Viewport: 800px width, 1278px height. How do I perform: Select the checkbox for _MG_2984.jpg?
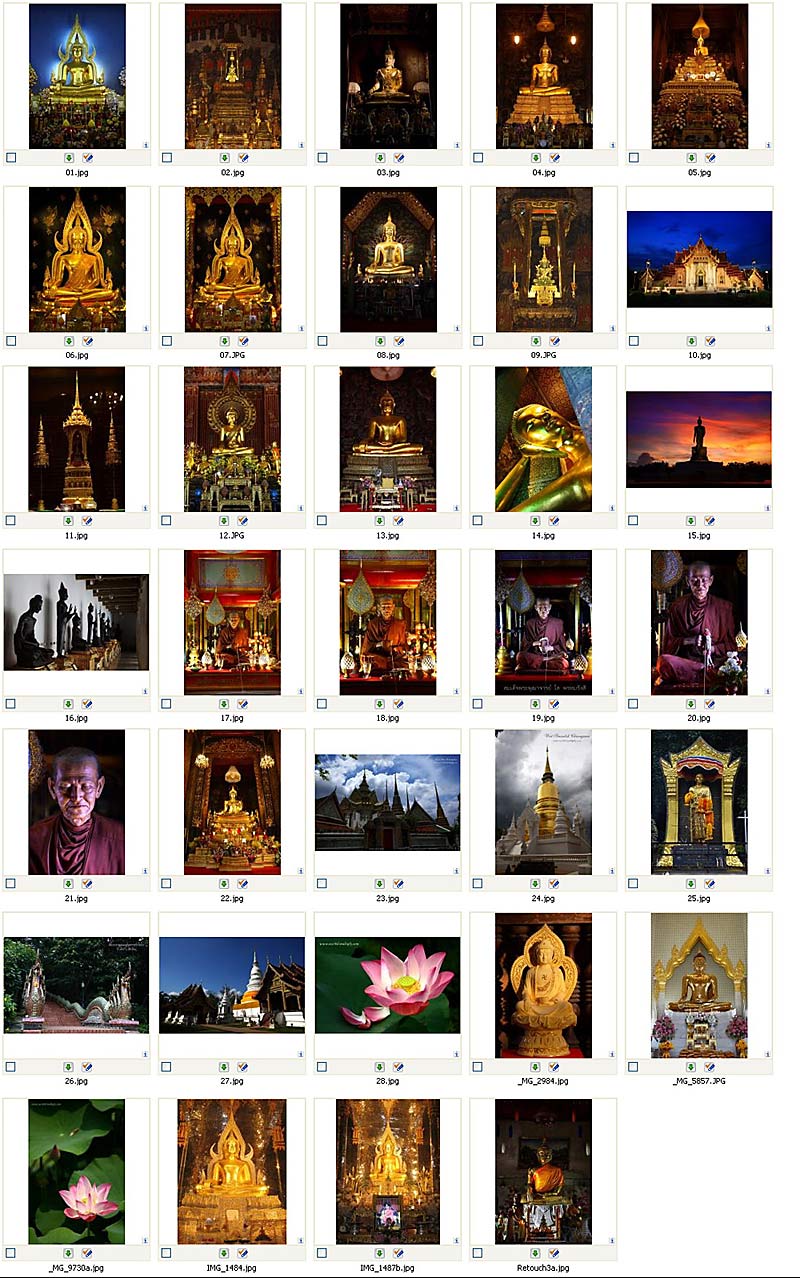pos(477,1067)
